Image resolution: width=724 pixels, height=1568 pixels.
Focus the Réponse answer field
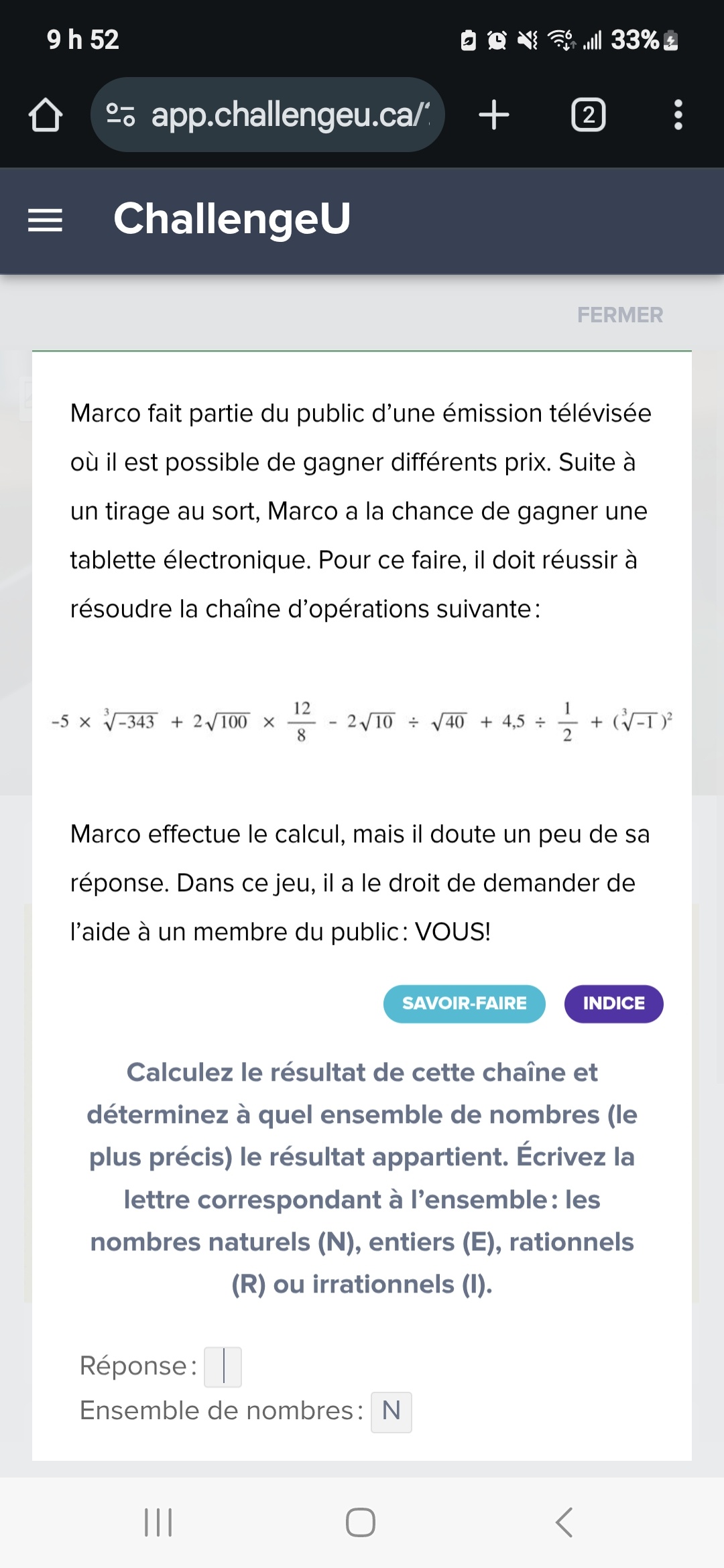tap(223, 1366)
